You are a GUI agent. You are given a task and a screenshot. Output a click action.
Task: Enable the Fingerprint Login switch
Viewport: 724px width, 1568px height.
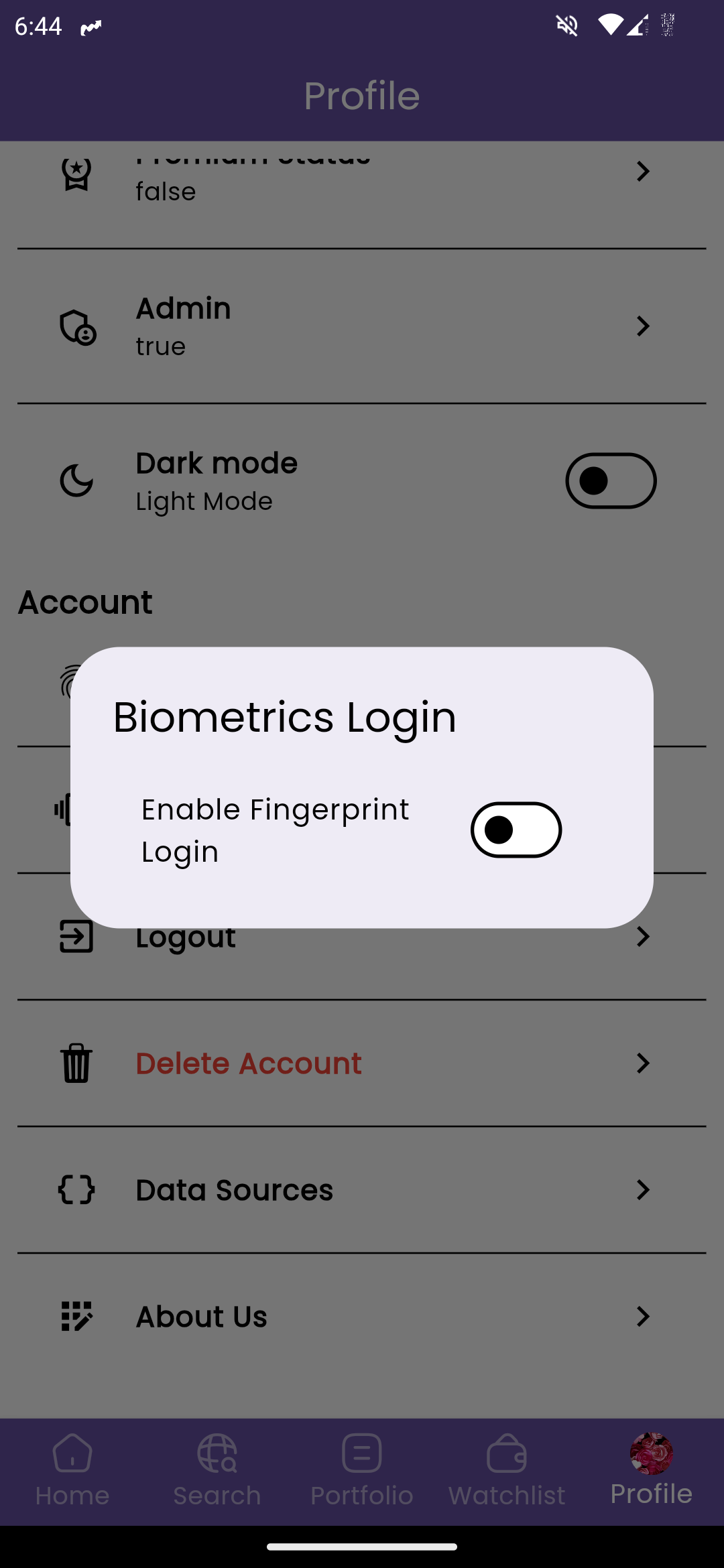516,830
